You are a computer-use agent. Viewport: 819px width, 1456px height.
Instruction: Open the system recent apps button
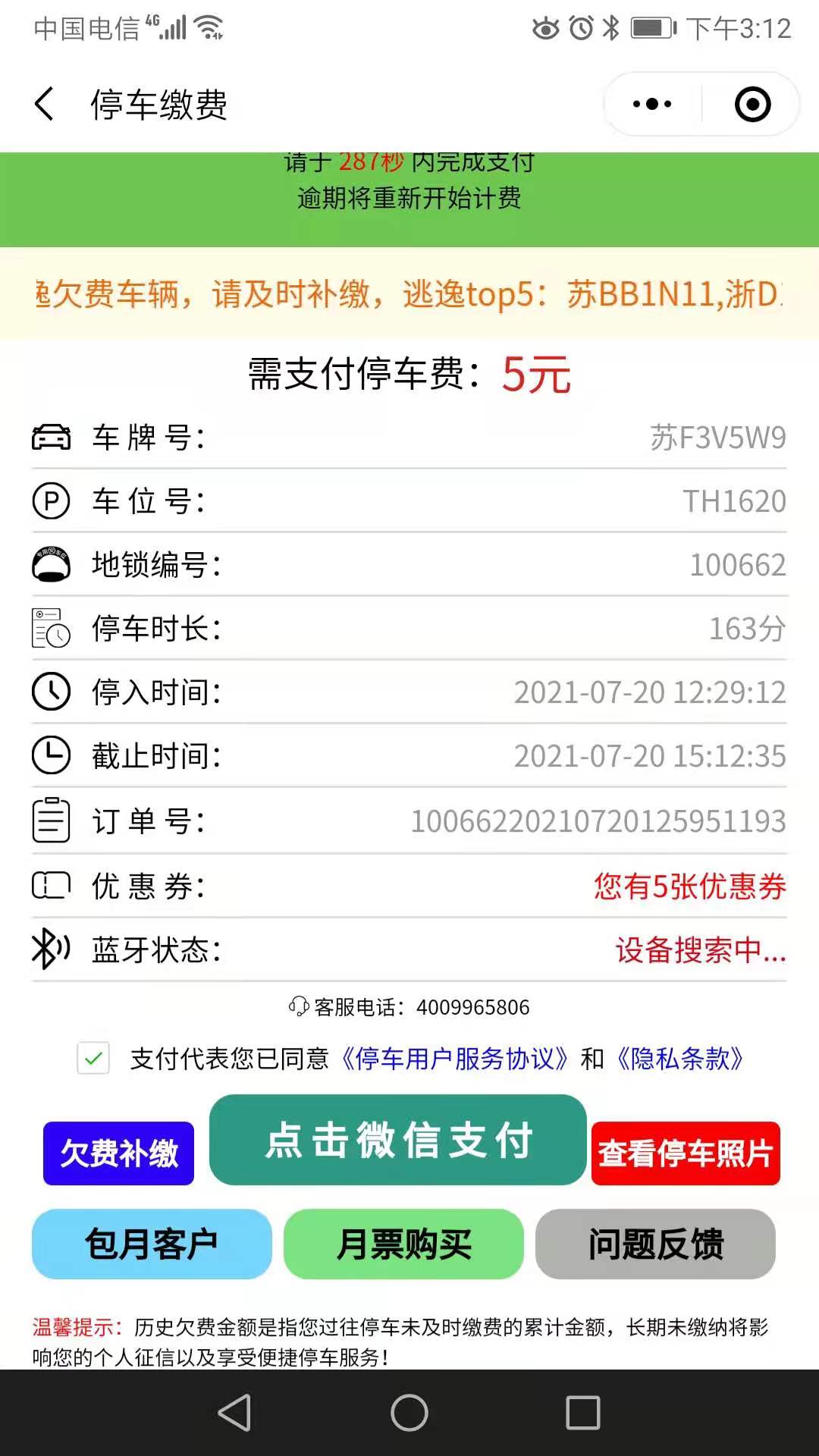tap(582, 1413)
